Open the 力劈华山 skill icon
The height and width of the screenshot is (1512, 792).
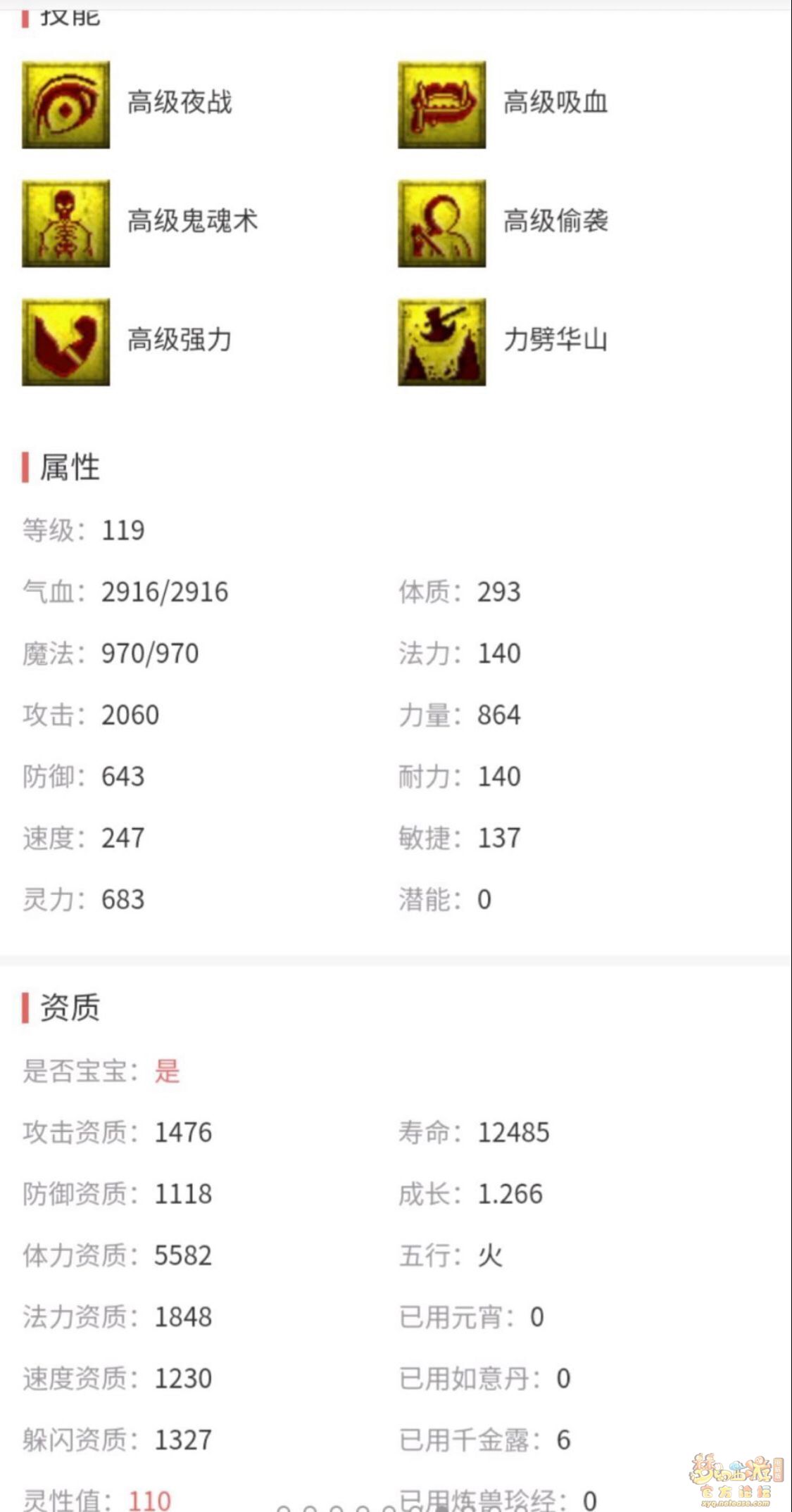point(441,342)
